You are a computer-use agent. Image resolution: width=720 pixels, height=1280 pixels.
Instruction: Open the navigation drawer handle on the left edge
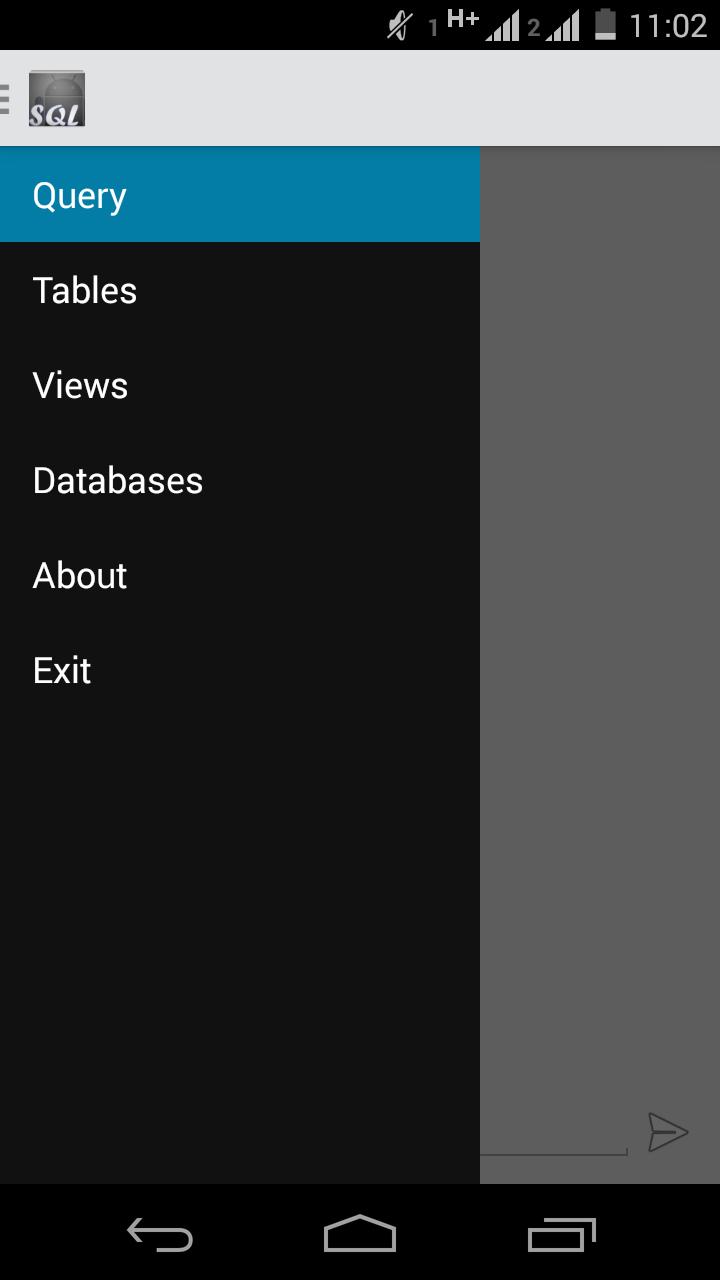point(5,97)
